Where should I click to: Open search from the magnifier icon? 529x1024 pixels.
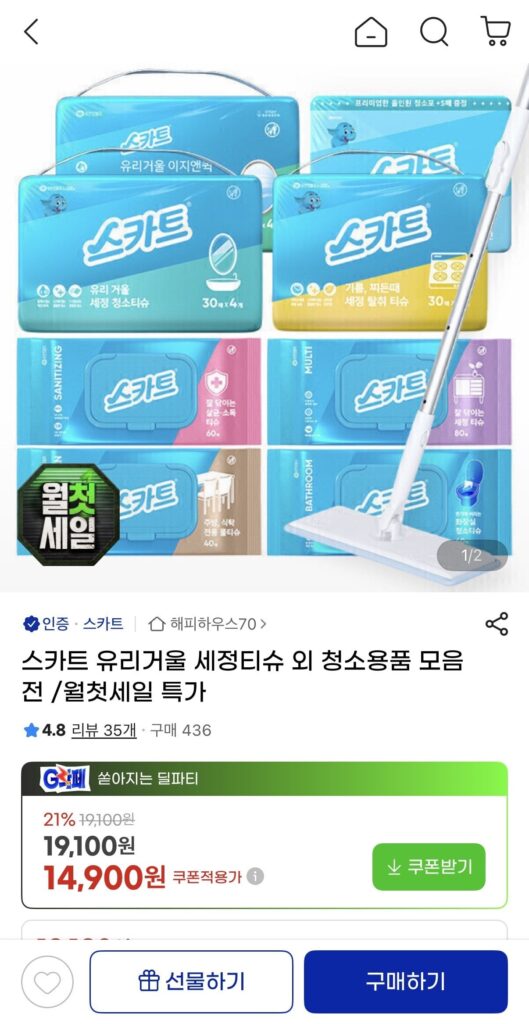coord(434,31)
